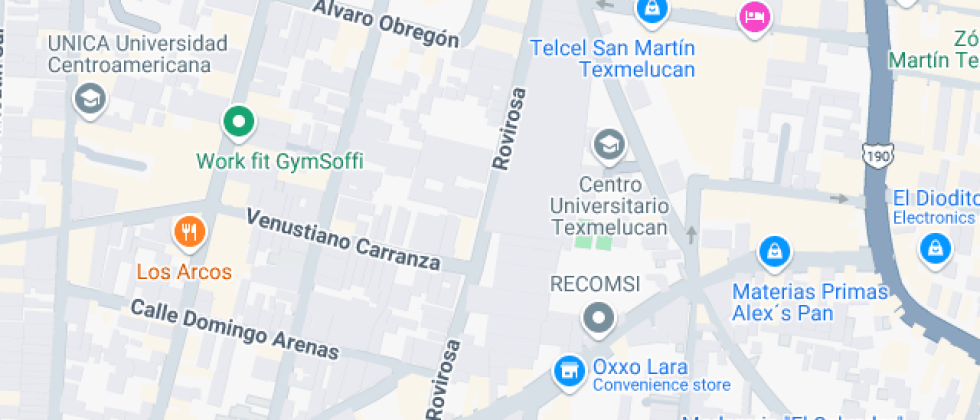Select the RECOMSI location marker
The width and height of the screenshot is (980, 420).
coord(599,319)
